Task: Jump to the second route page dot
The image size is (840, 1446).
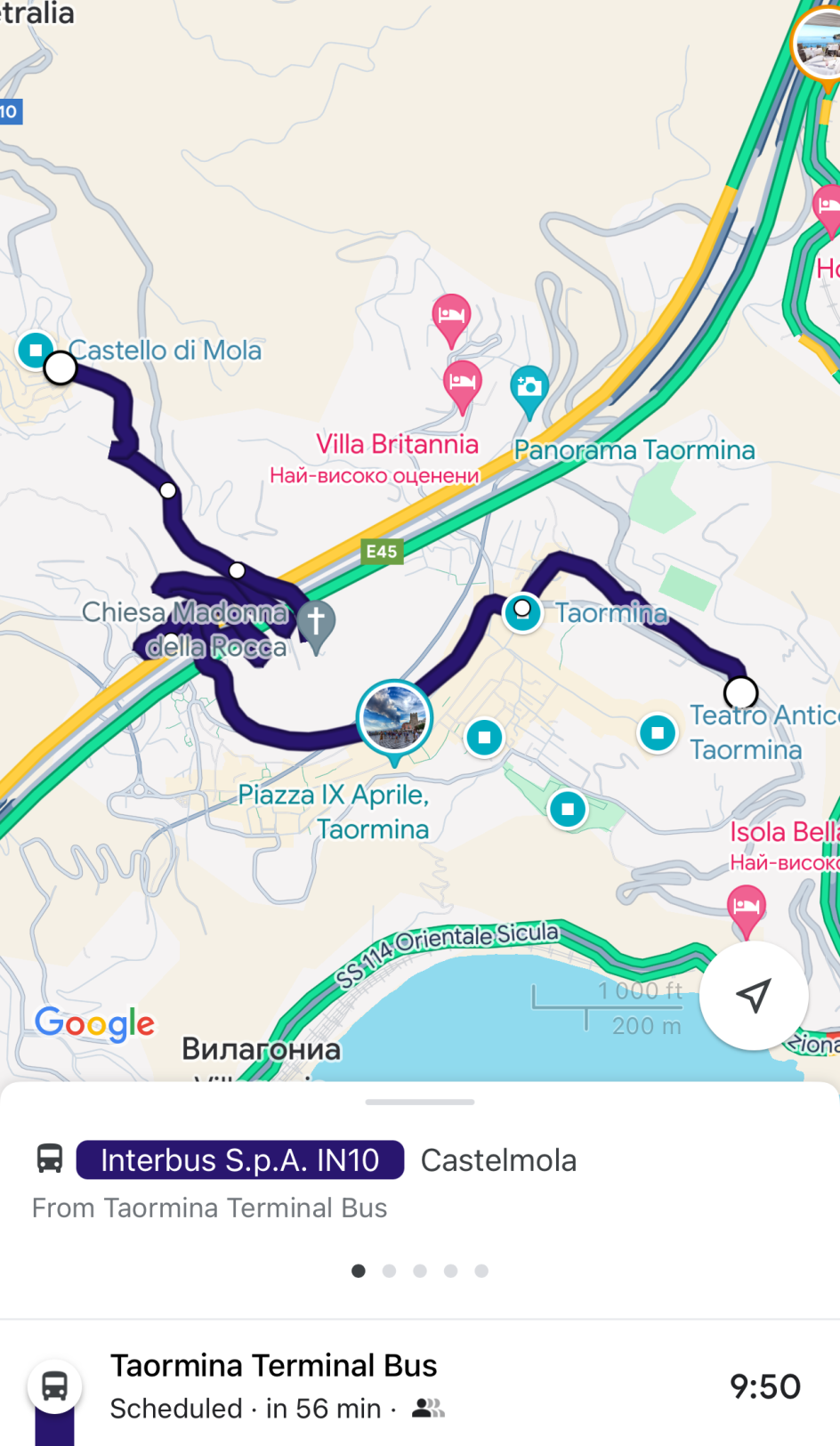Action: click(x=389, y=1271)
